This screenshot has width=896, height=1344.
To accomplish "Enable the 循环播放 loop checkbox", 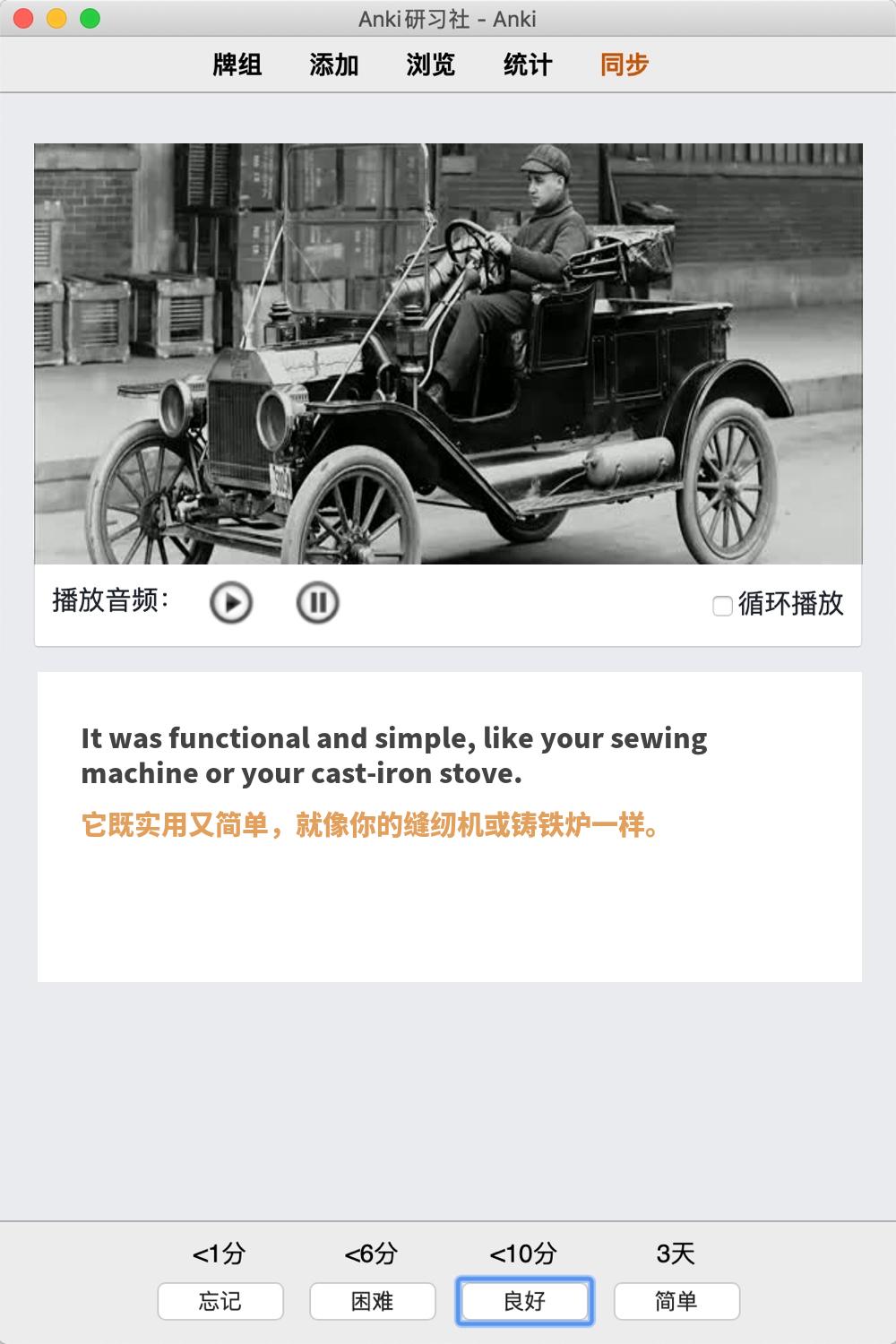I will click(722, 606).
